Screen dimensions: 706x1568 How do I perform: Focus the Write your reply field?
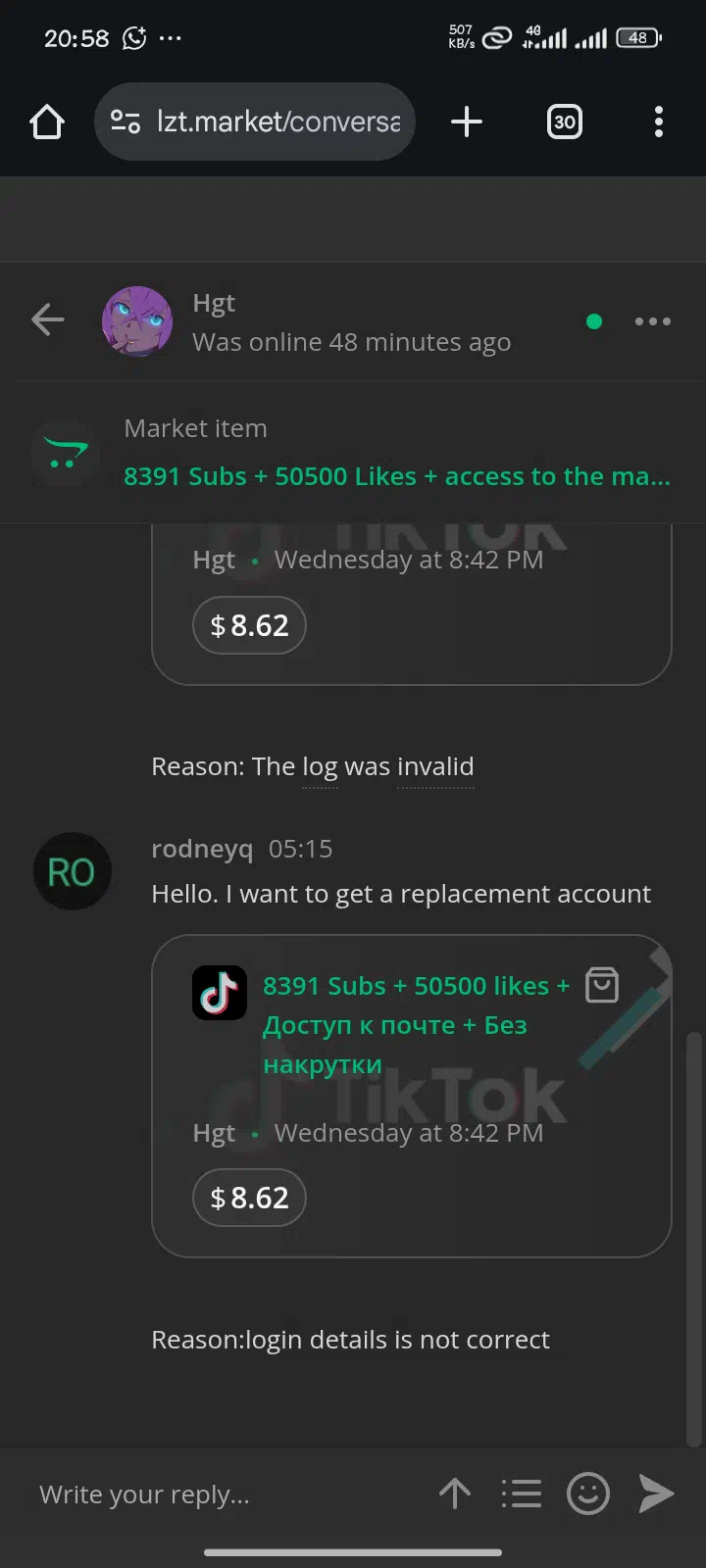point(226,1494)
